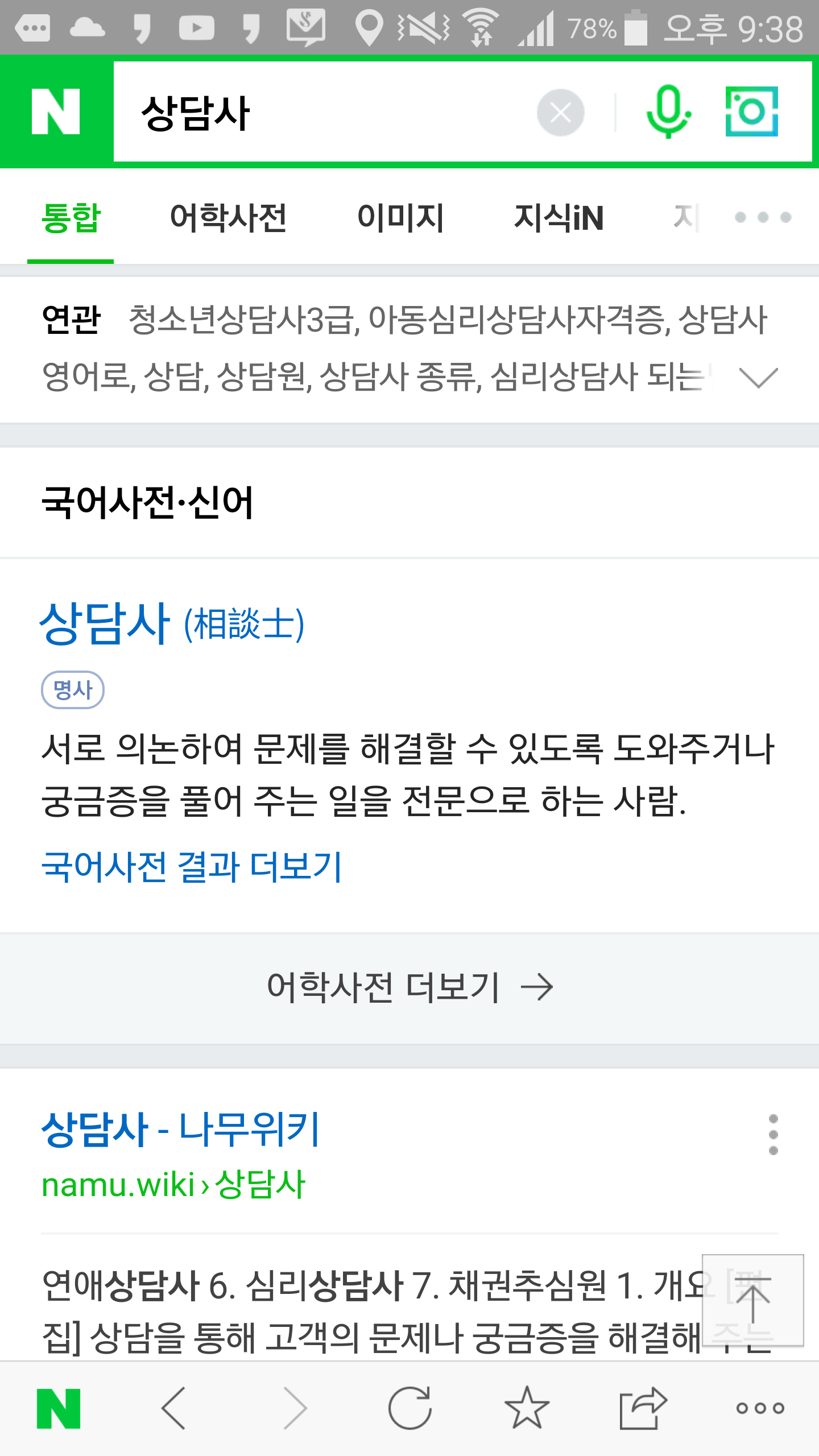This screenshot has height=1456, width=819.
Task: Start voice search with the microphone
Action: [x=668, y=111]
